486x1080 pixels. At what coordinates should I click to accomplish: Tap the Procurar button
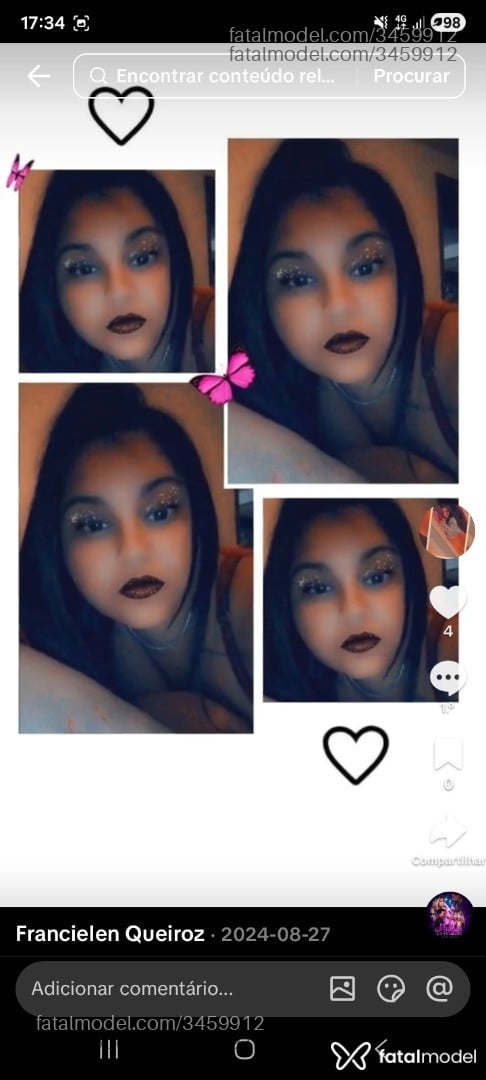412,76
